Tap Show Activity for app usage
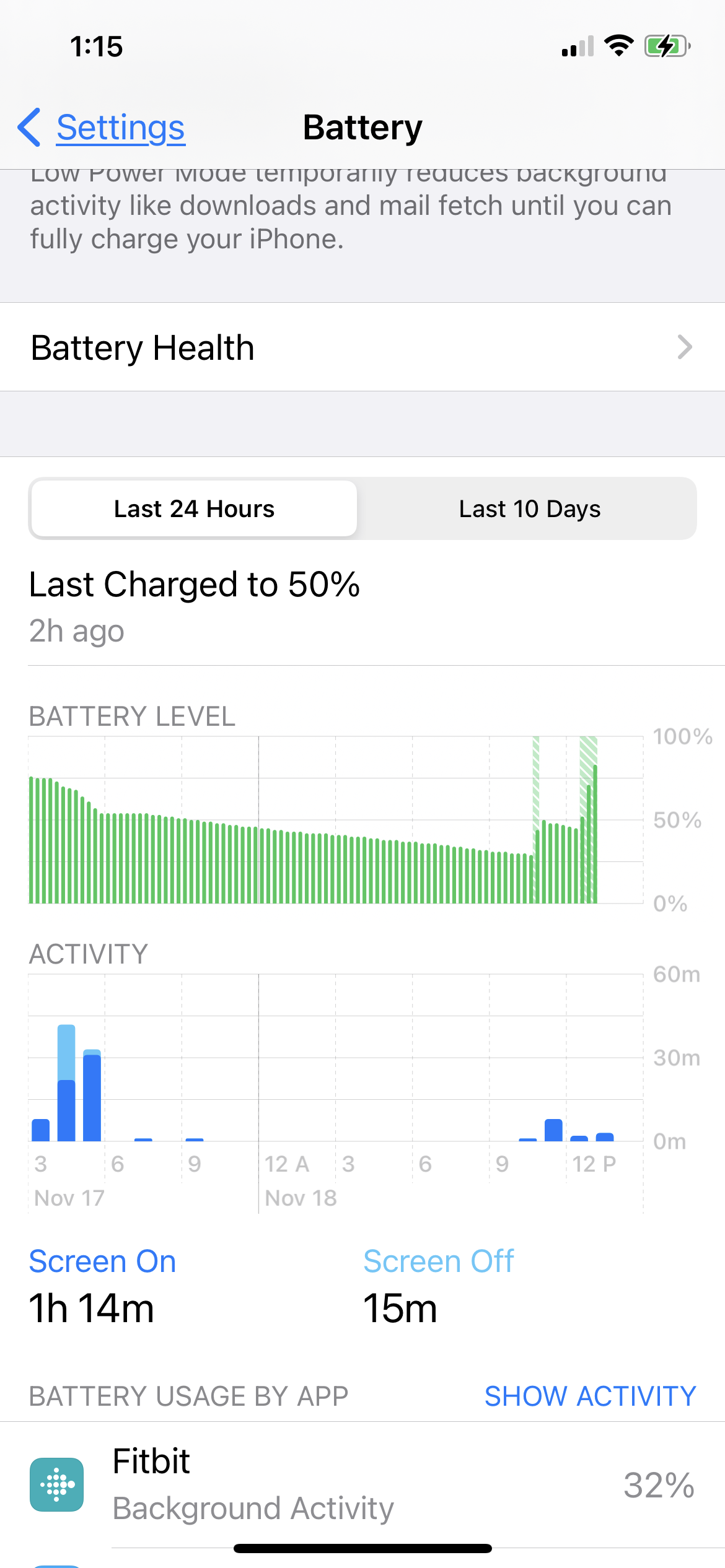The height and width of the screenshot is (1568, 725). 590,1396
